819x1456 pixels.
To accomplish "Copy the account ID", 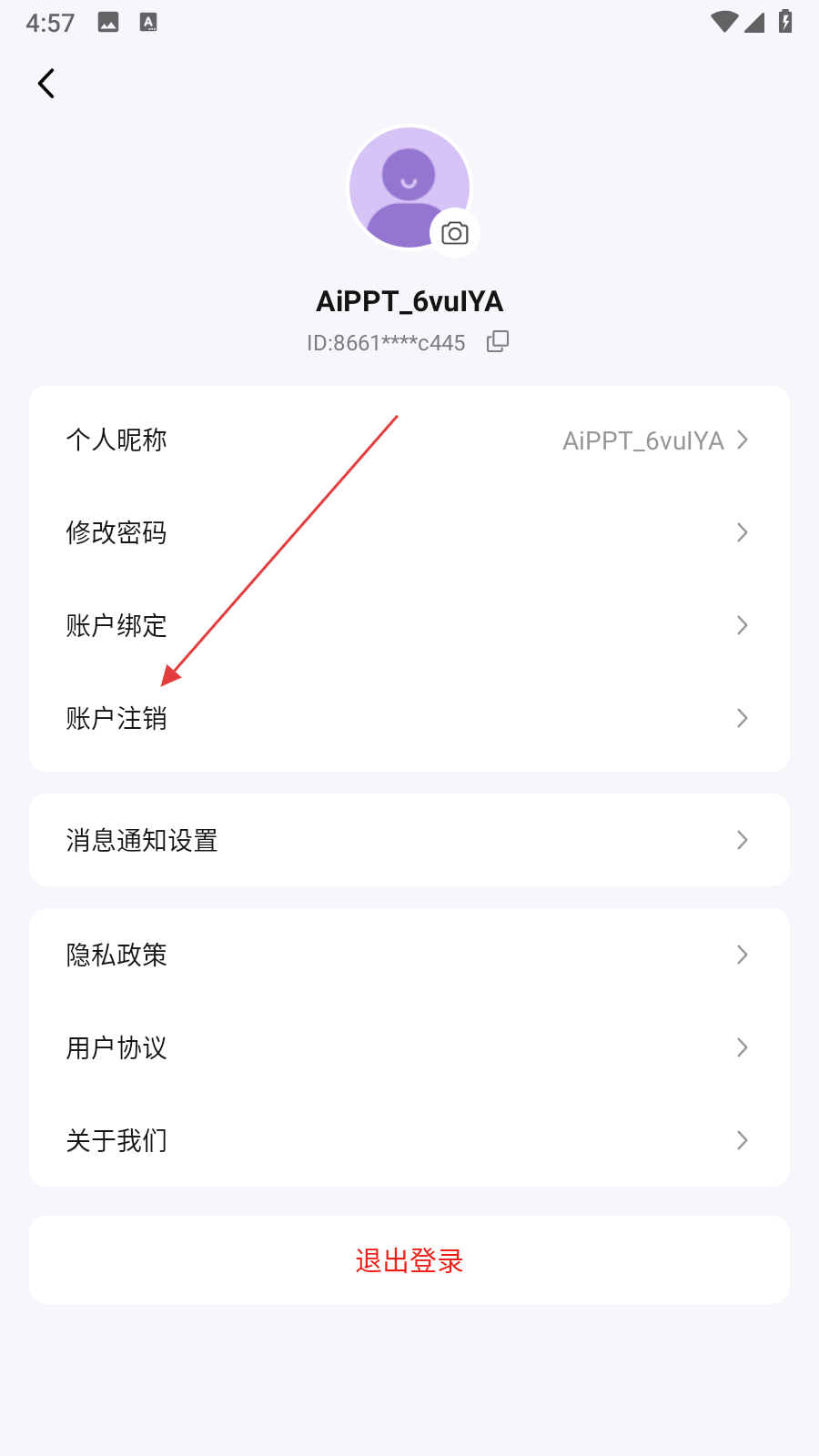I will tap(498, 341).
